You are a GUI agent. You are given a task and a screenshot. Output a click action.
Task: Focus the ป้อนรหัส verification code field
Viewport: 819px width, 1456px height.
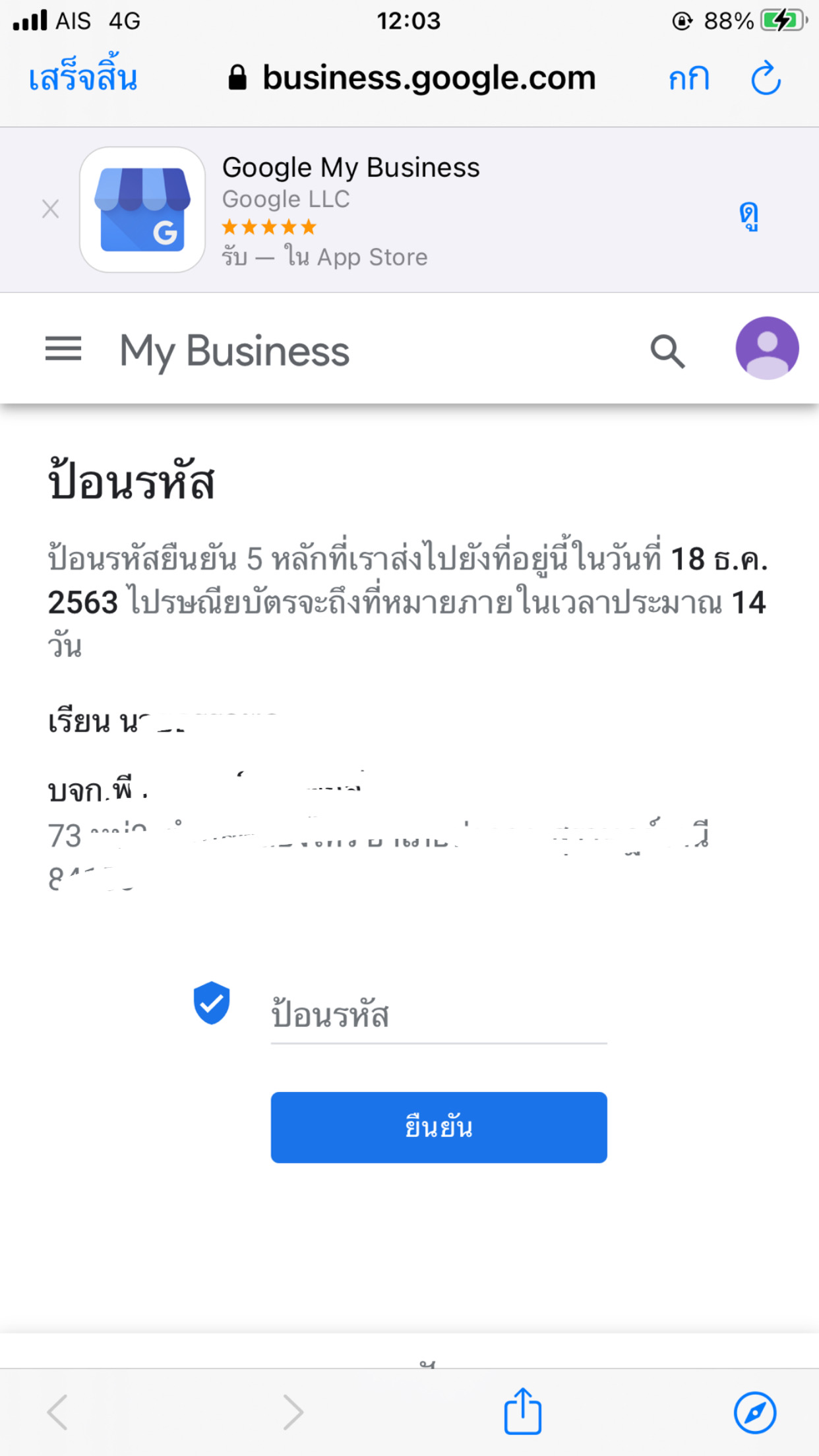(438, 1016)
